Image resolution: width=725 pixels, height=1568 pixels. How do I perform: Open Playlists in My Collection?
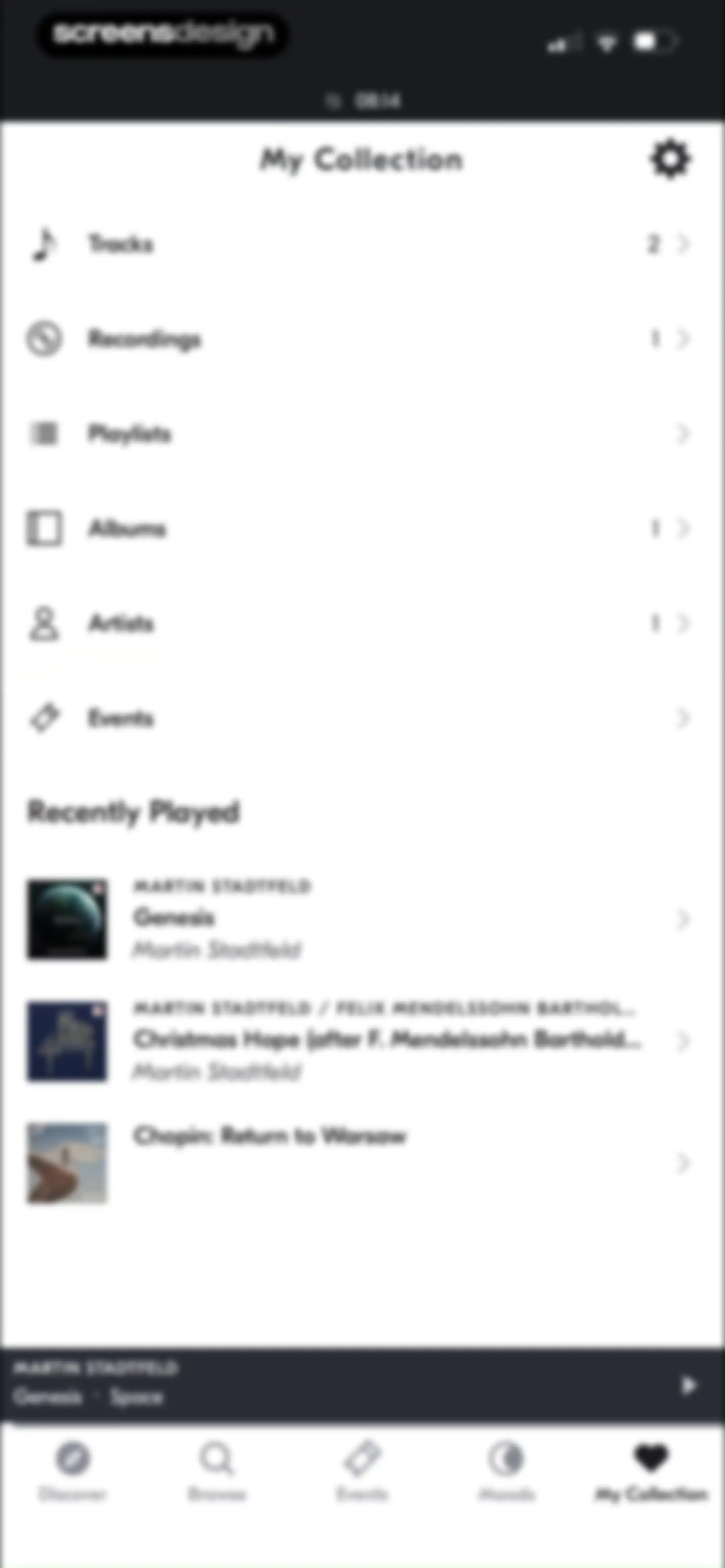362,433
